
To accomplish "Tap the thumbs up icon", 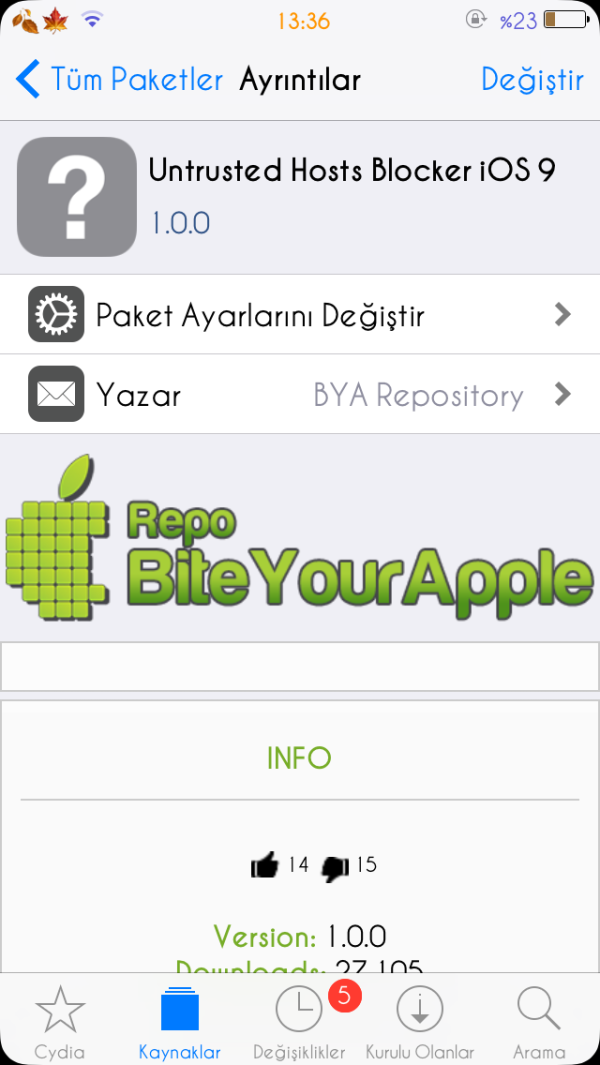I will point(264,866).
